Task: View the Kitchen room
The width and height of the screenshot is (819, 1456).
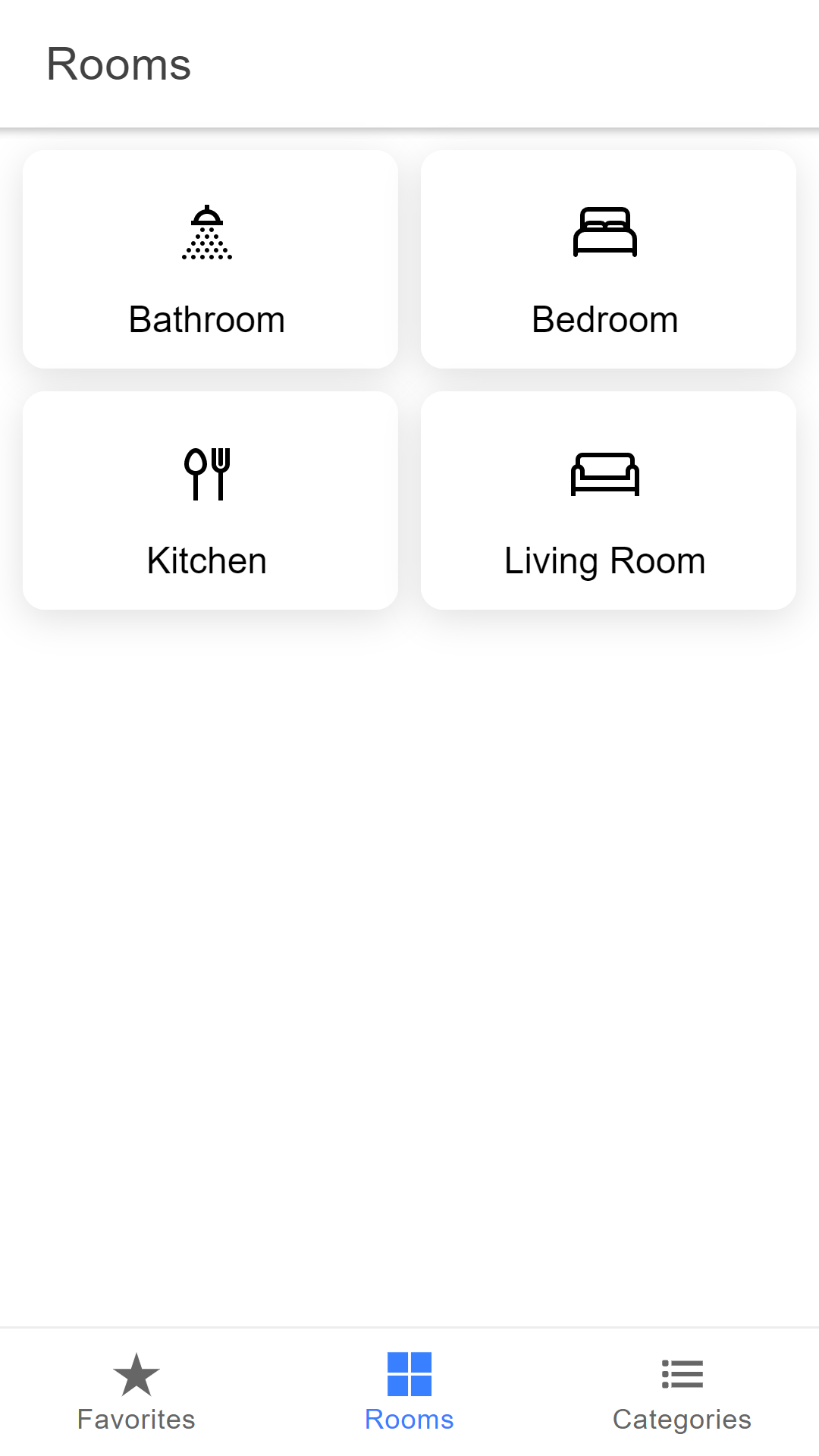Action: pyautogui.click(x=210, y=500)
